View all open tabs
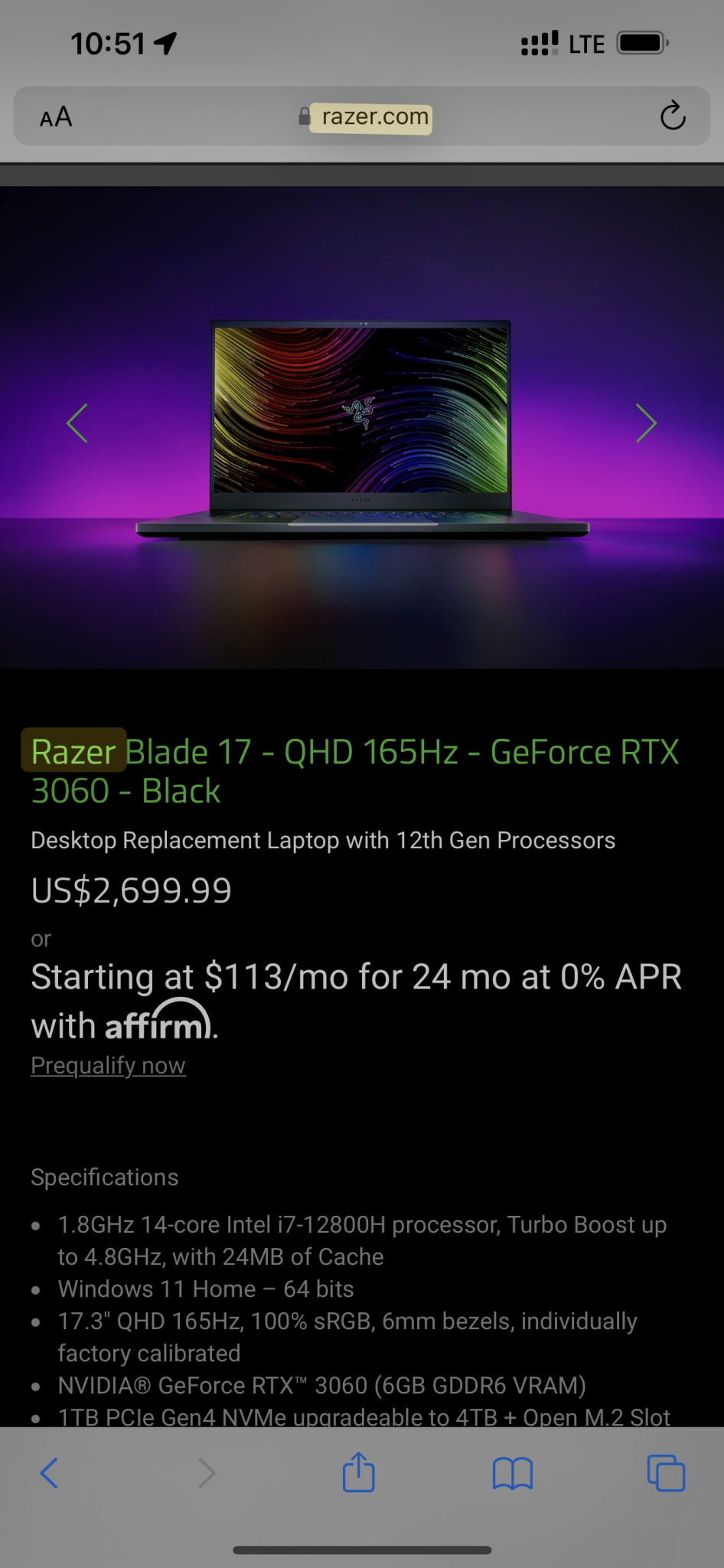This screenshot has width=724, height=1568. [666, 1472]
